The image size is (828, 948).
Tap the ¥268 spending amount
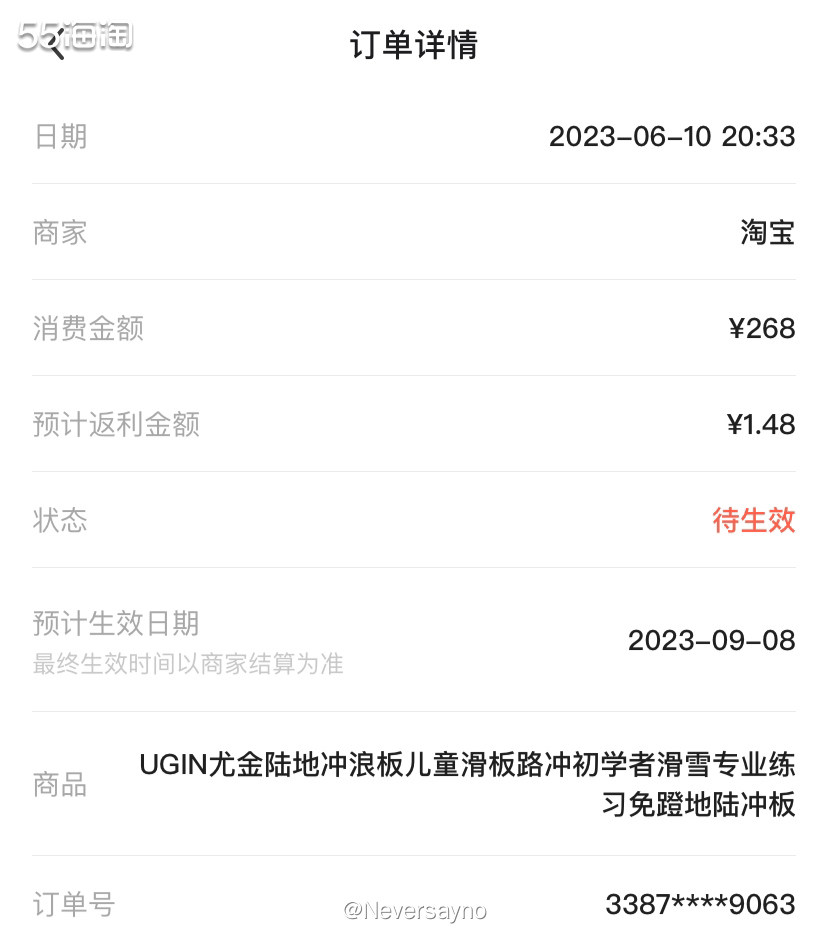pyautogui.click(x=762, y=328)
